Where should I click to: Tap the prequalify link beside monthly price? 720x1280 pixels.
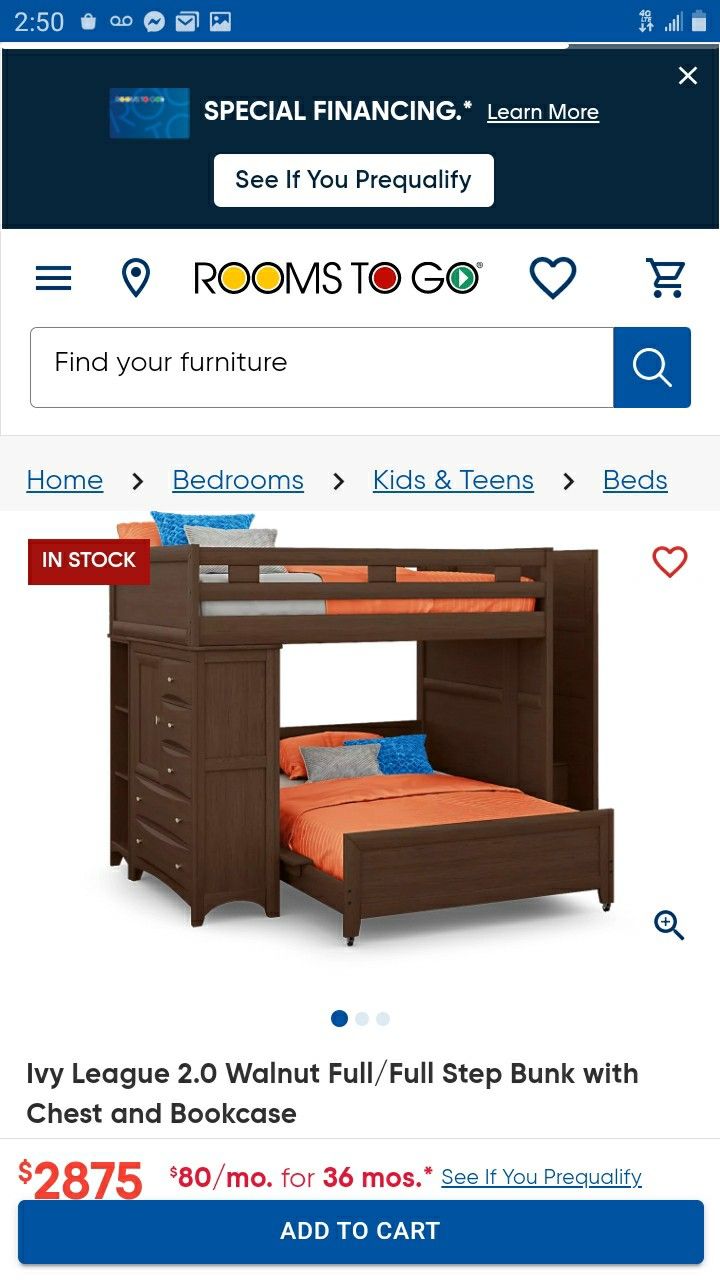[541, 1177]
